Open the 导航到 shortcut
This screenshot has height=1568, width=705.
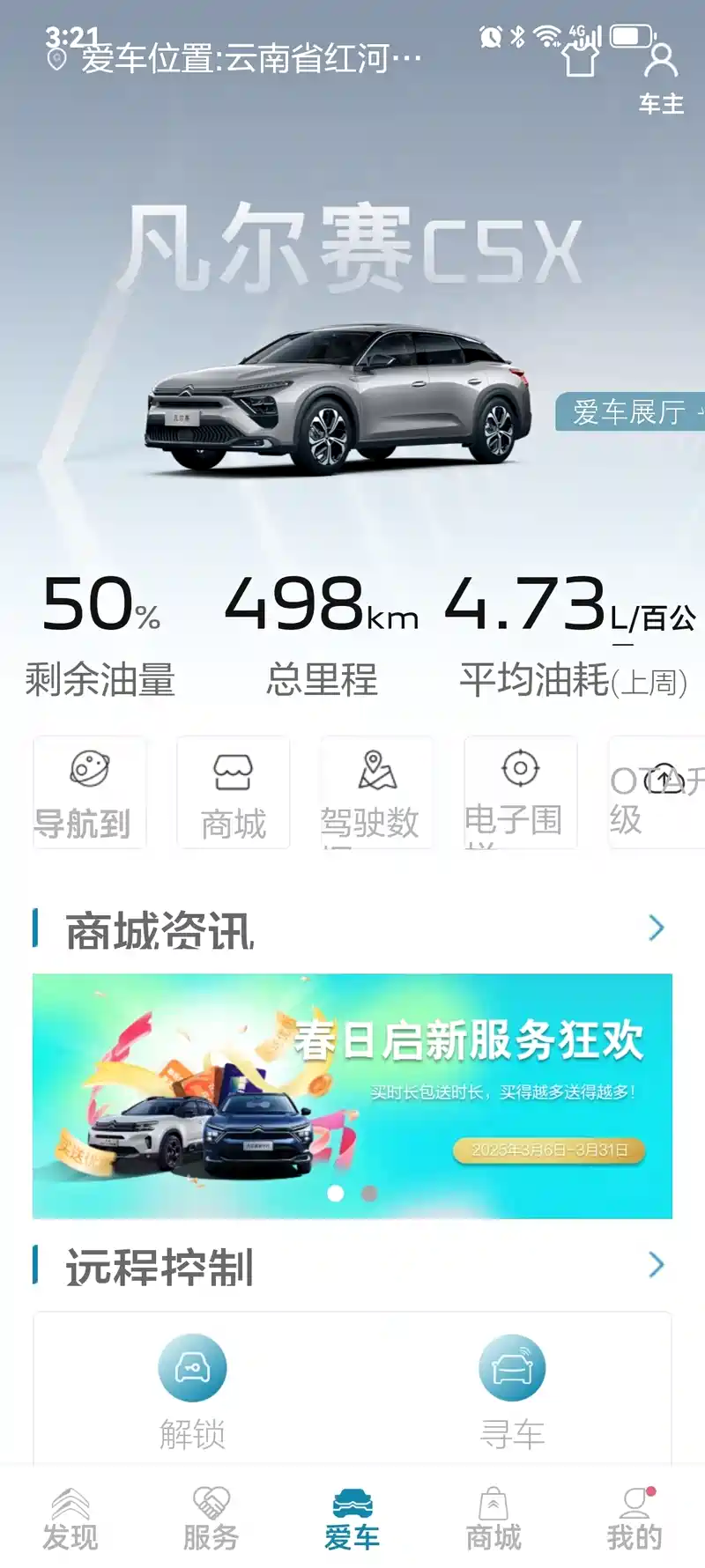click(x=90, y=792)
